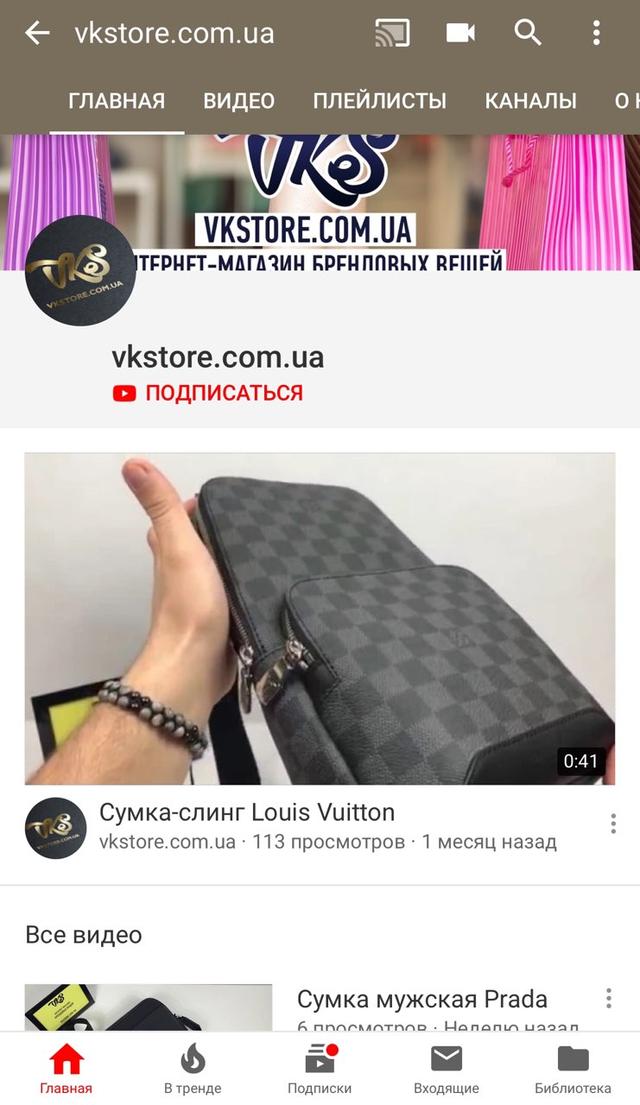Subscribe with the ПОДПИСАТЬСЯ button
The image size is (640, 1105).
208,393
